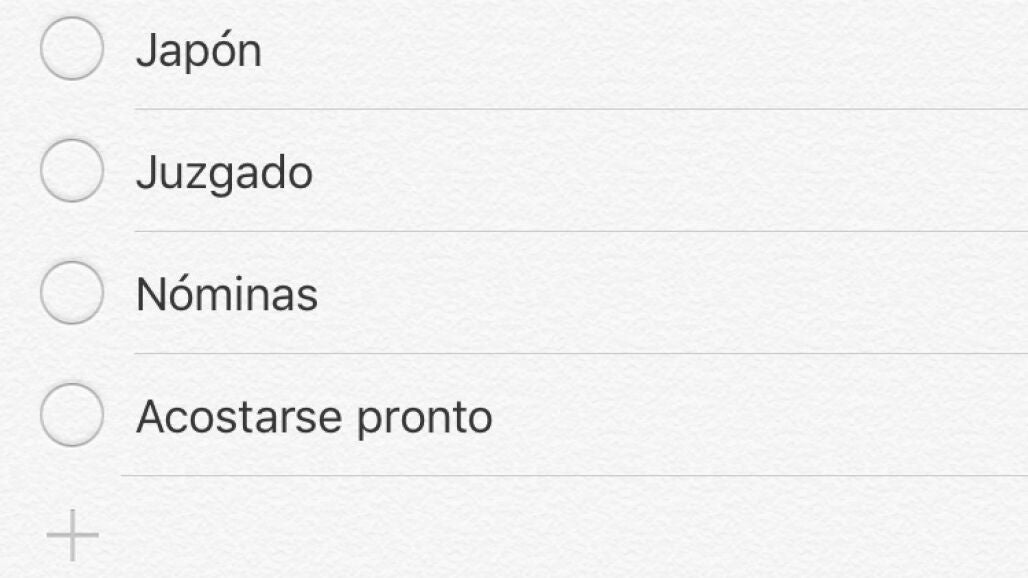Select the Juzgado reminder title
The image size is (1028, 578).
coord(224,173)
